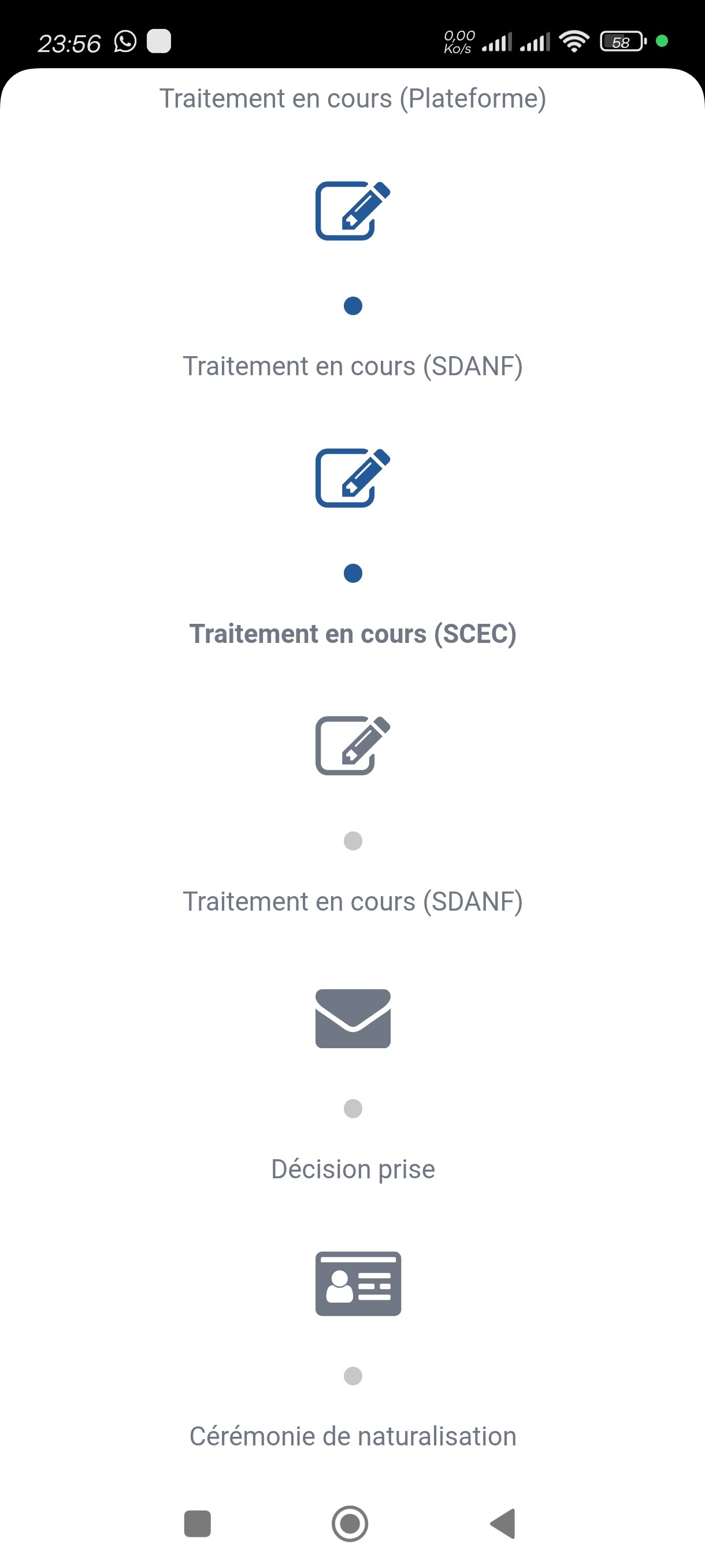Return to home via the circle button
The image size is (705, 1568).
coord(350,1523)
